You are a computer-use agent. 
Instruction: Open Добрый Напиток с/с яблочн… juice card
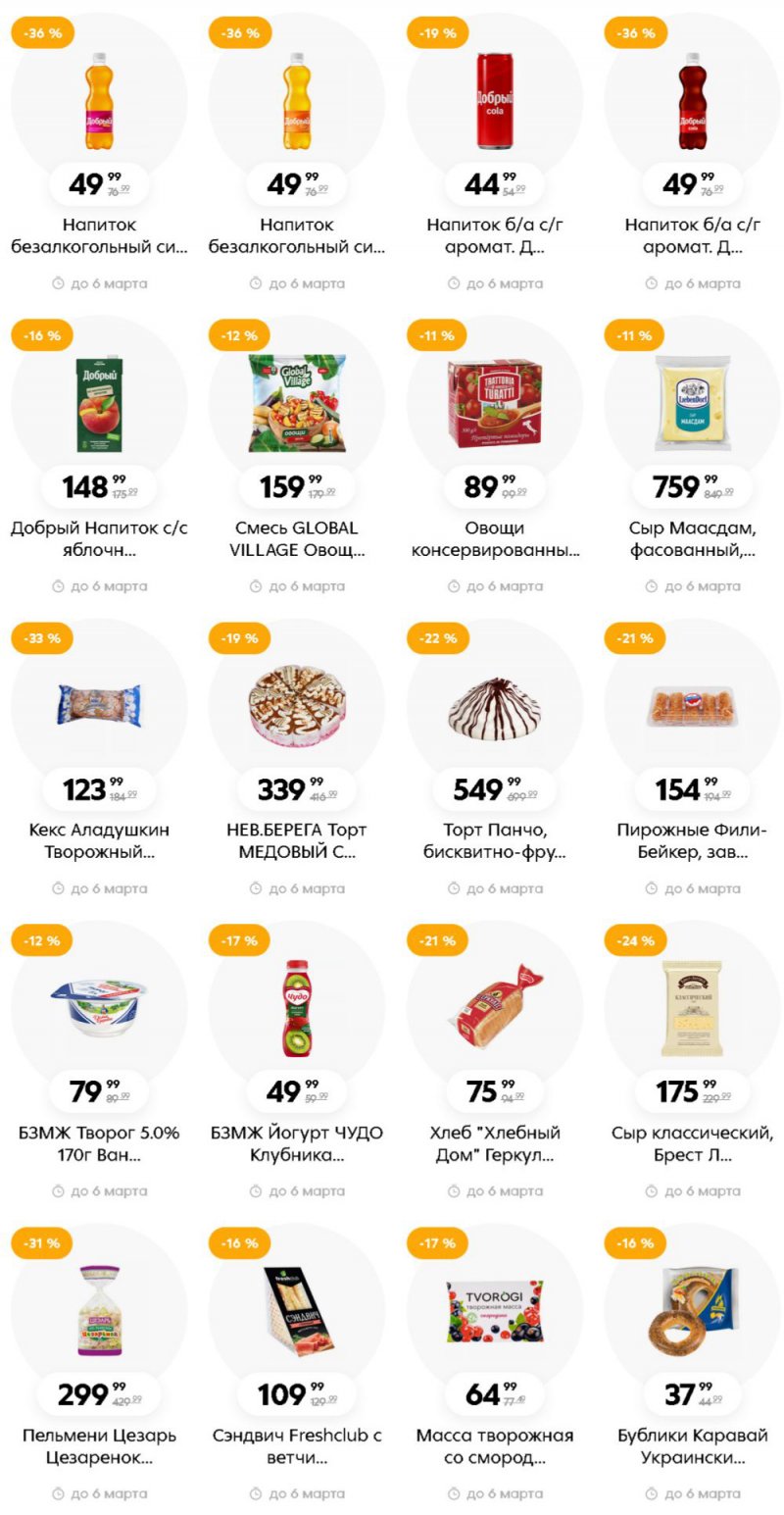coord(99,405)
